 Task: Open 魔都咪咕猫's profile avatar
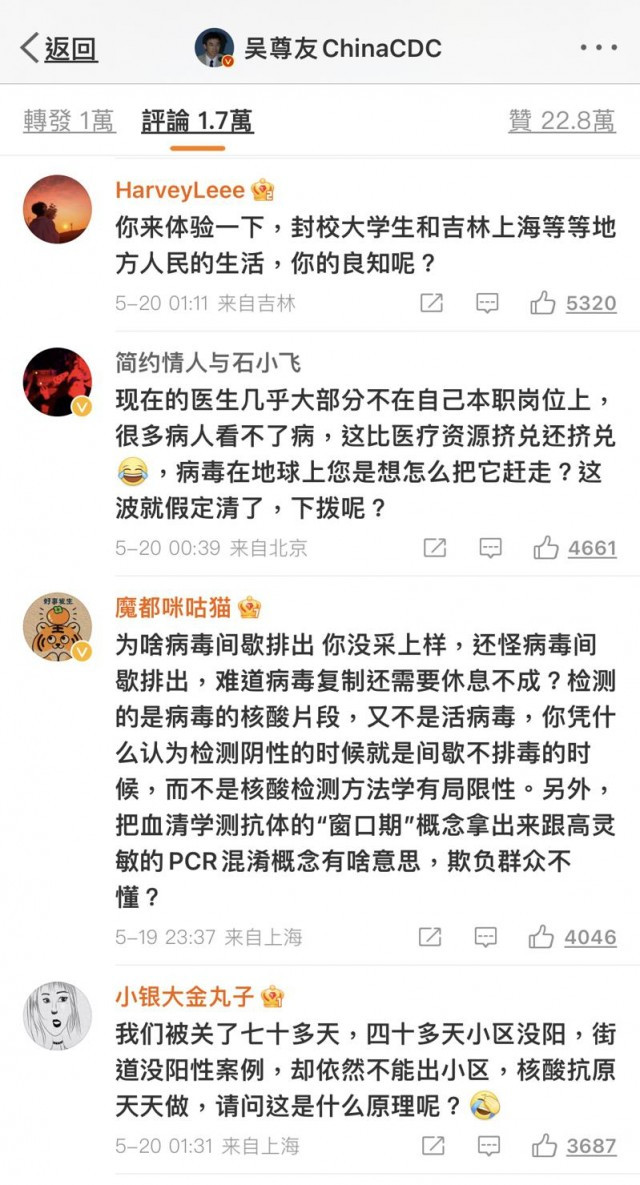click(57, 627)
